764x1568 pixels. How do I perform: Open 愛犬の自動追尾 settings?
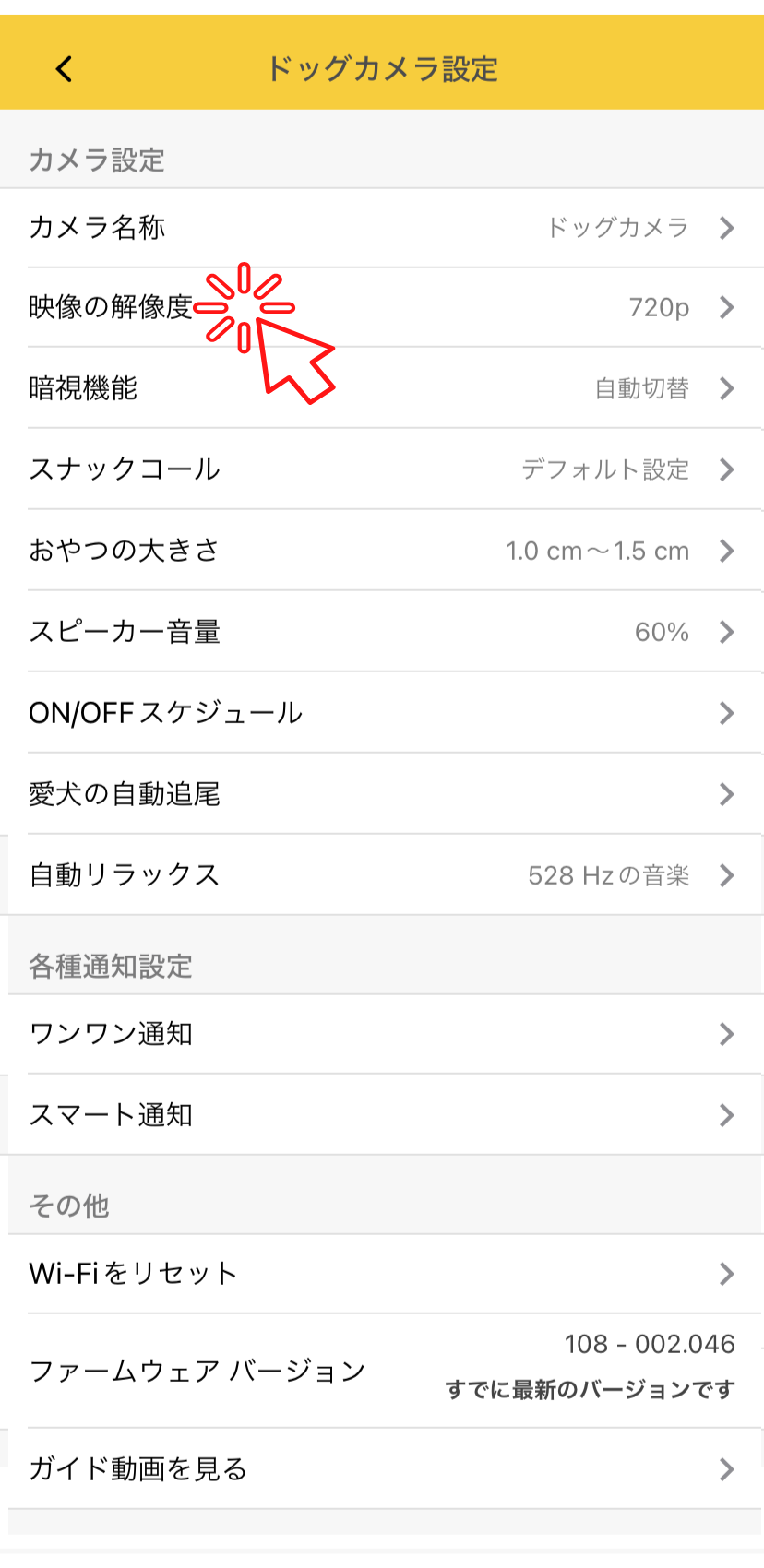point(382,794)
